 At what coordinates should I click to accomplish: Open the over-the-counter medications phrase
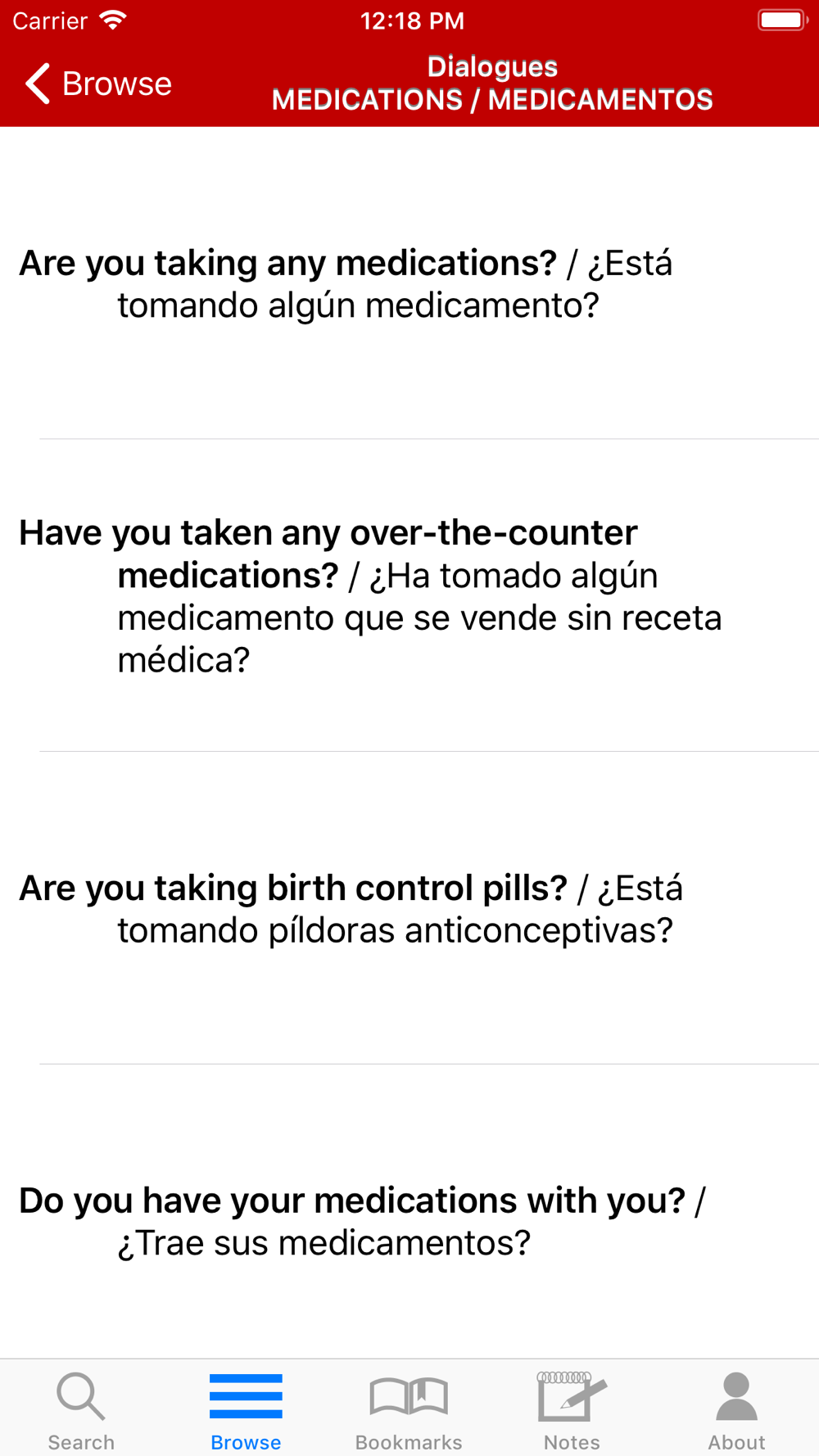tap(409, 595)
